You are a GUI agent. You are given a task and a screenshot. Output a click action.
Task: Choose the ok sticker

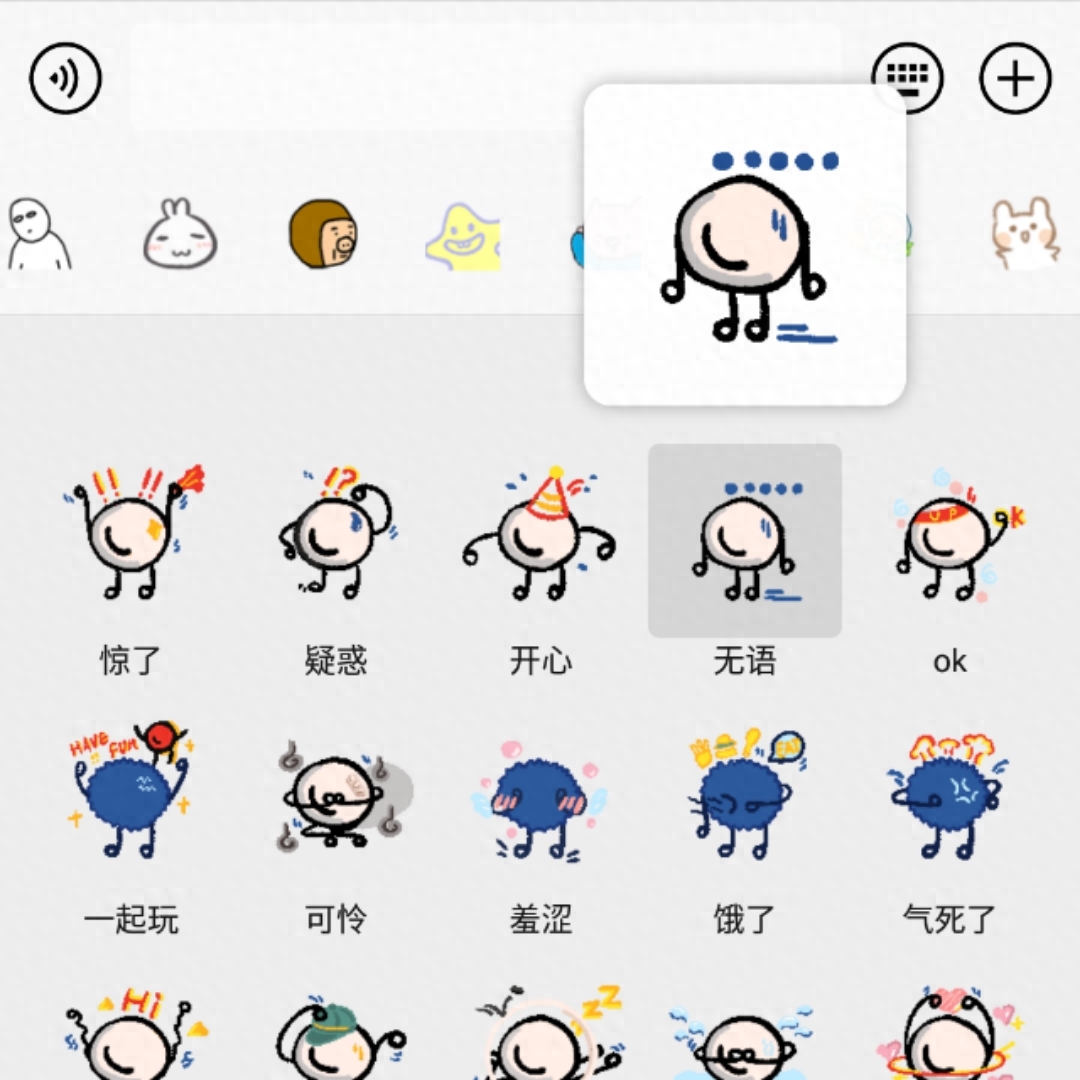(948, 535)
